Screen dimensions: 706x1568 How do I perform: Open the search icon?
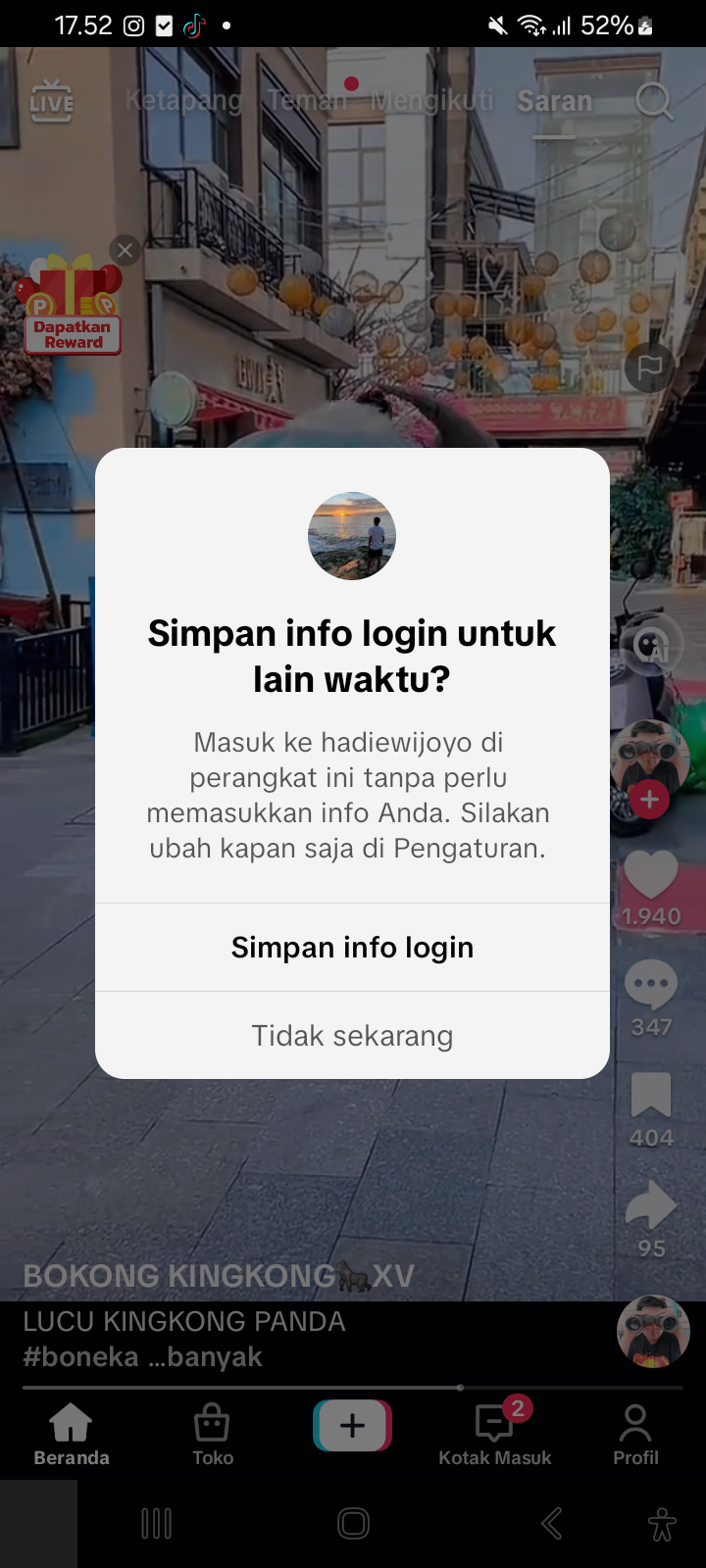click(x=653, y=101)
